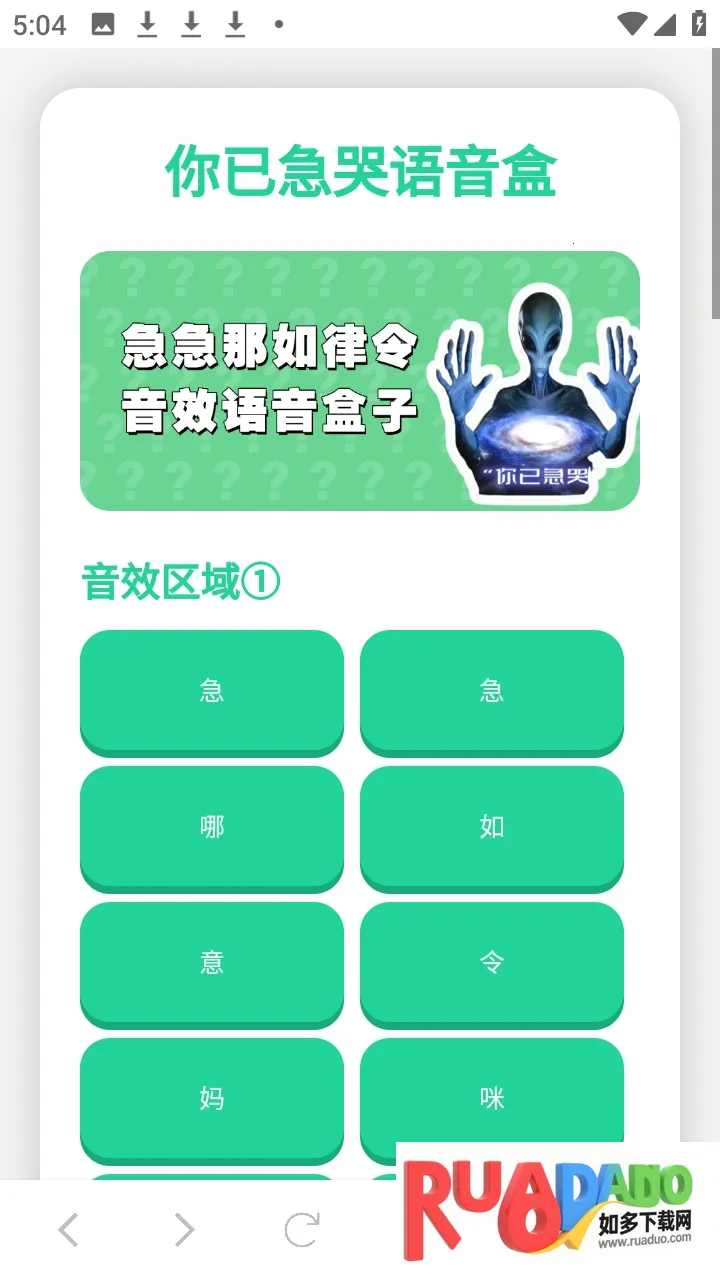
Task: Play the first 急 sound button
Action: coord(211,690)
